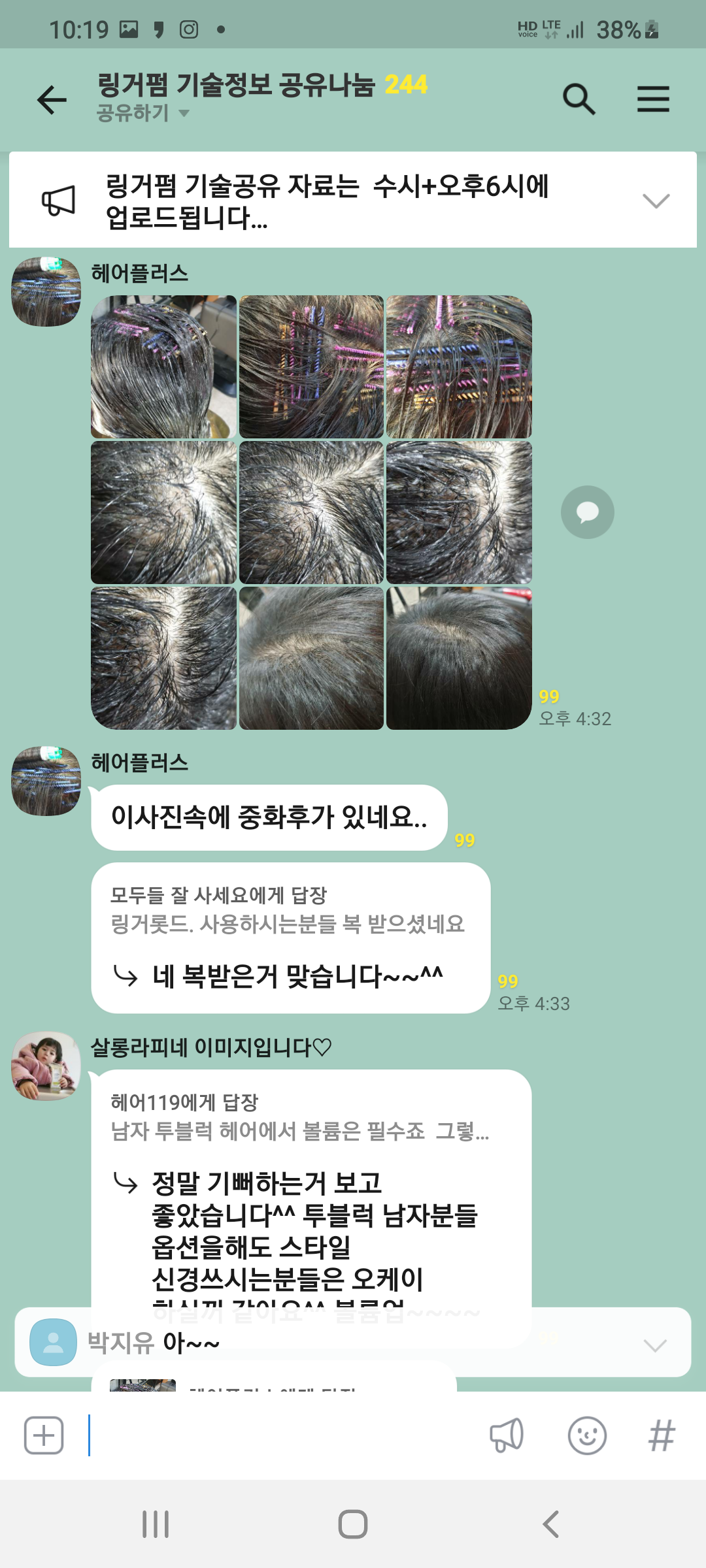This screenshot has height=1568, width=706.
Task: Open the last photo in 헤어플러스's grid
Action: pyautogui.click(x=459, y=658)
